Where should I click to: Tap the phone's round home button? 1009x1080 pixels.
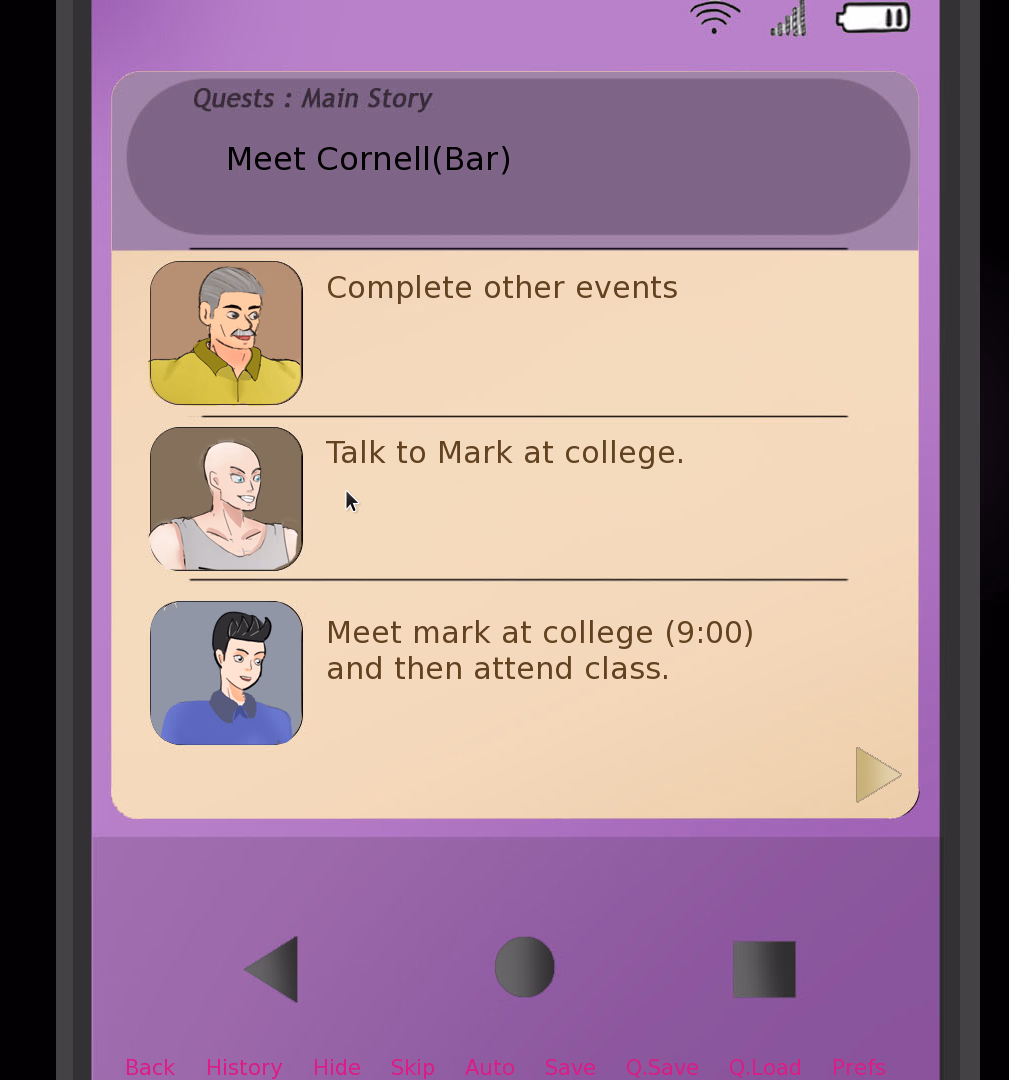524,967
